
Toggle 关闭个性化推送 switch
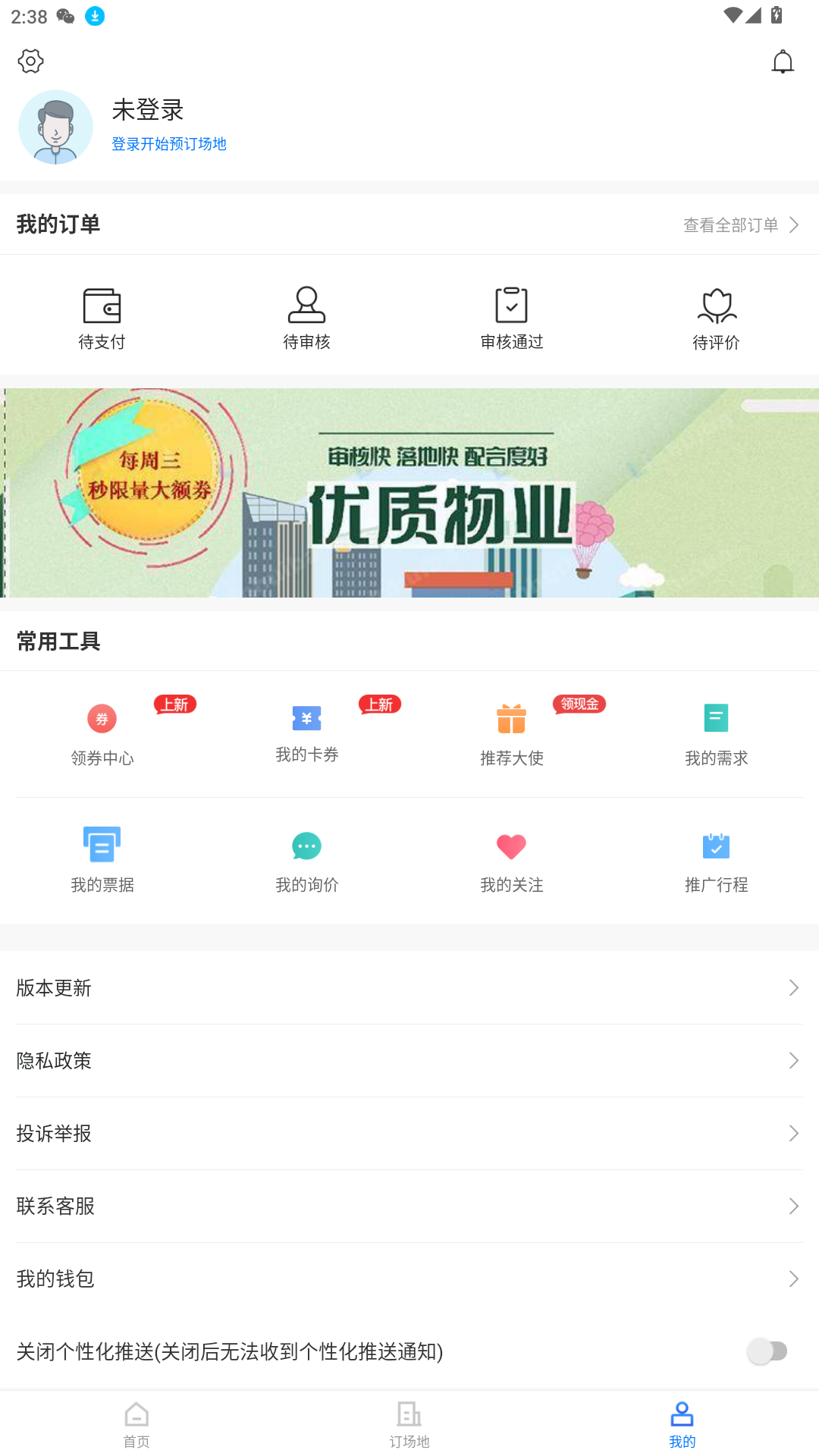point(770,1351)
